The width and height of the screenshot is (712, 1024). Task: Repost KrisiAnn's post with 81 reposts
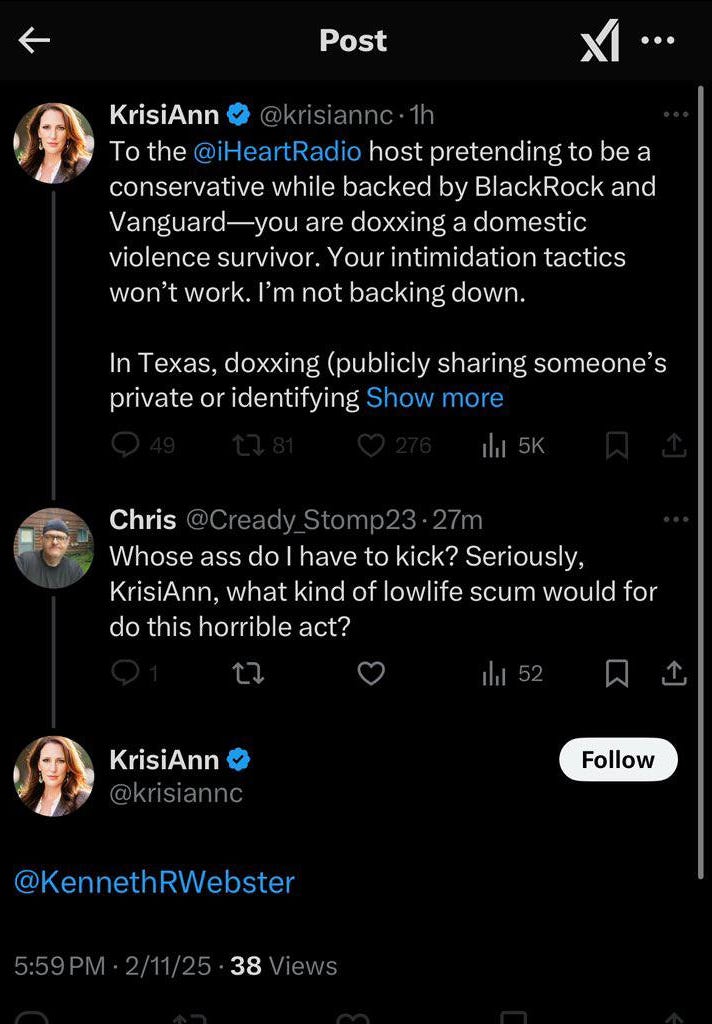[247, 445]
